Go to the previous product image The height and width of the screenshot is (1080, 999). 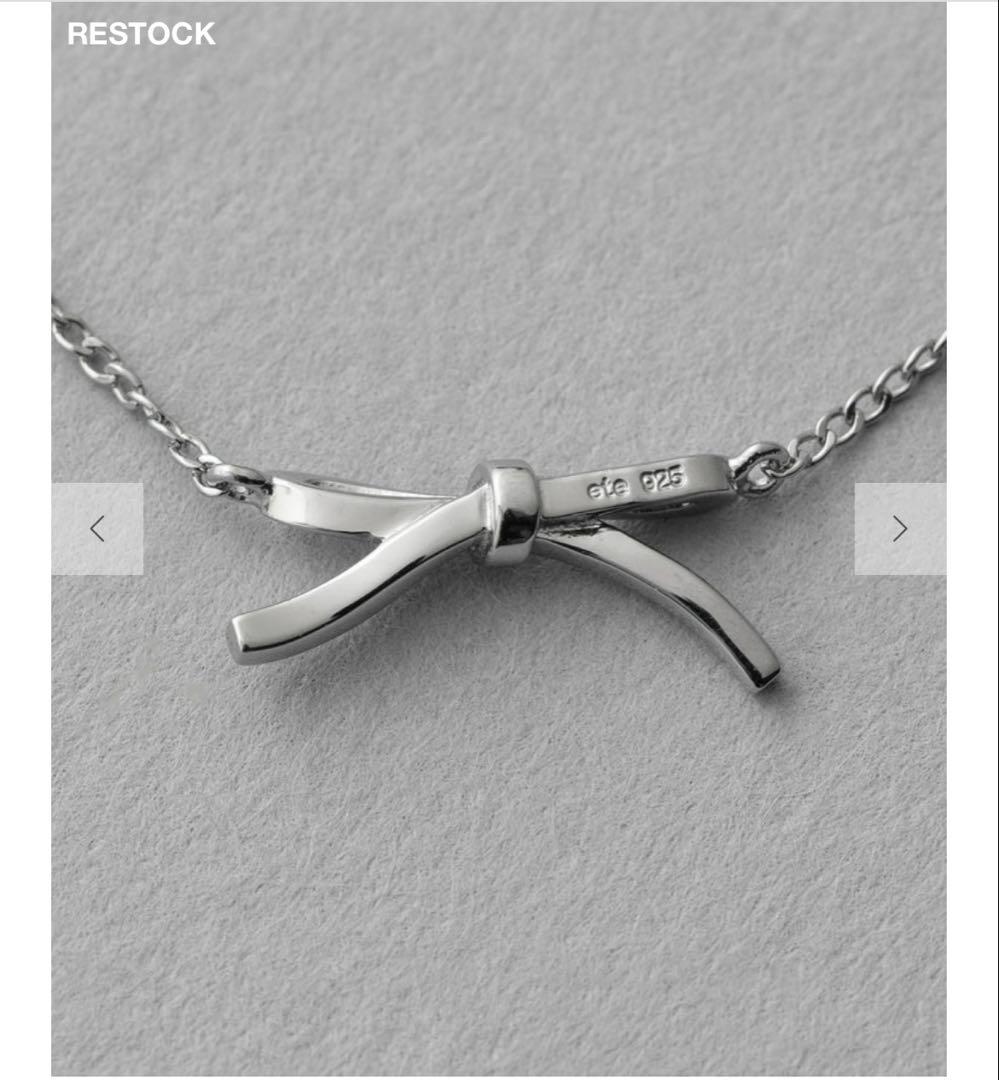click(x=97, y=528)
